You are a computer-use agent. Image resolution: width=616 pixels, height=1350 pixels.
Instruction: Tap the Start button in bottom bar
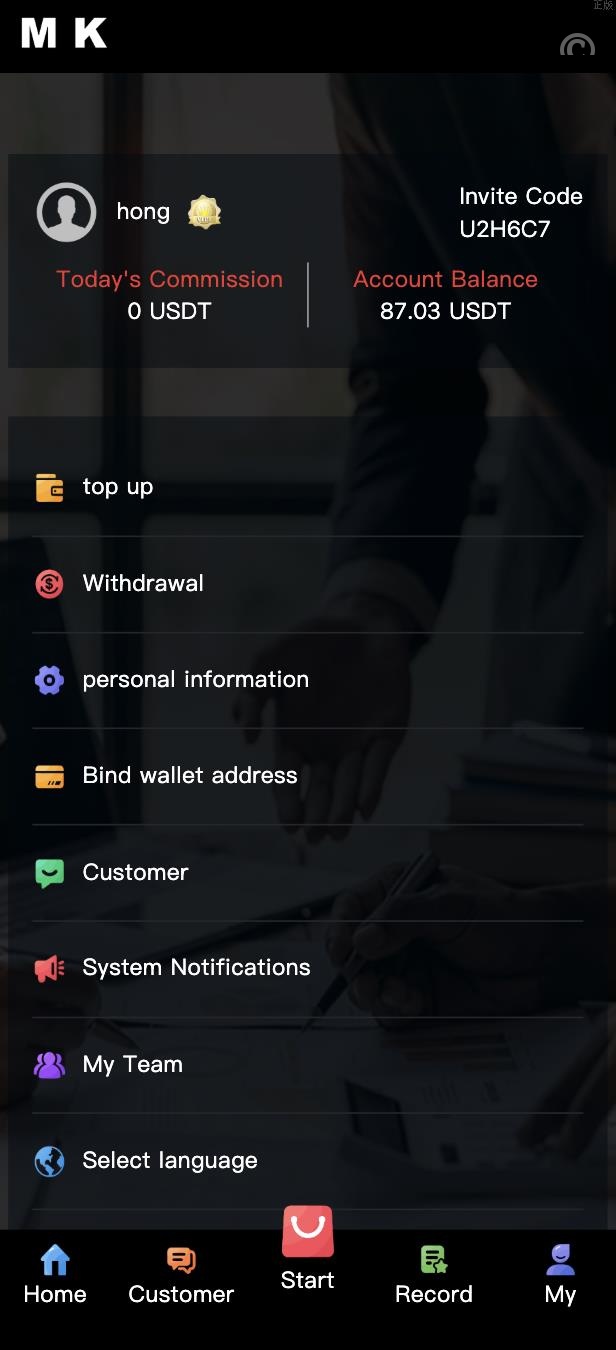(x=307, y=1250)
